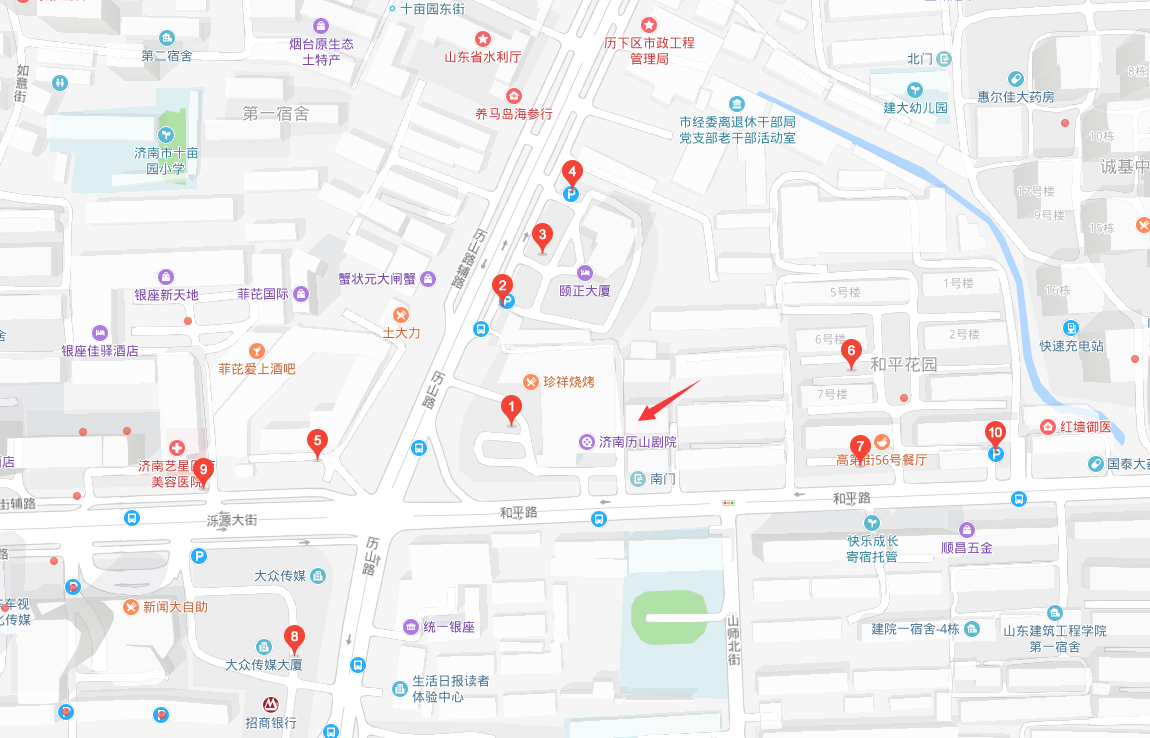Open the 济南历山剧院 place icon
This screenshot has height=738, width=1150.
point(587,441)
